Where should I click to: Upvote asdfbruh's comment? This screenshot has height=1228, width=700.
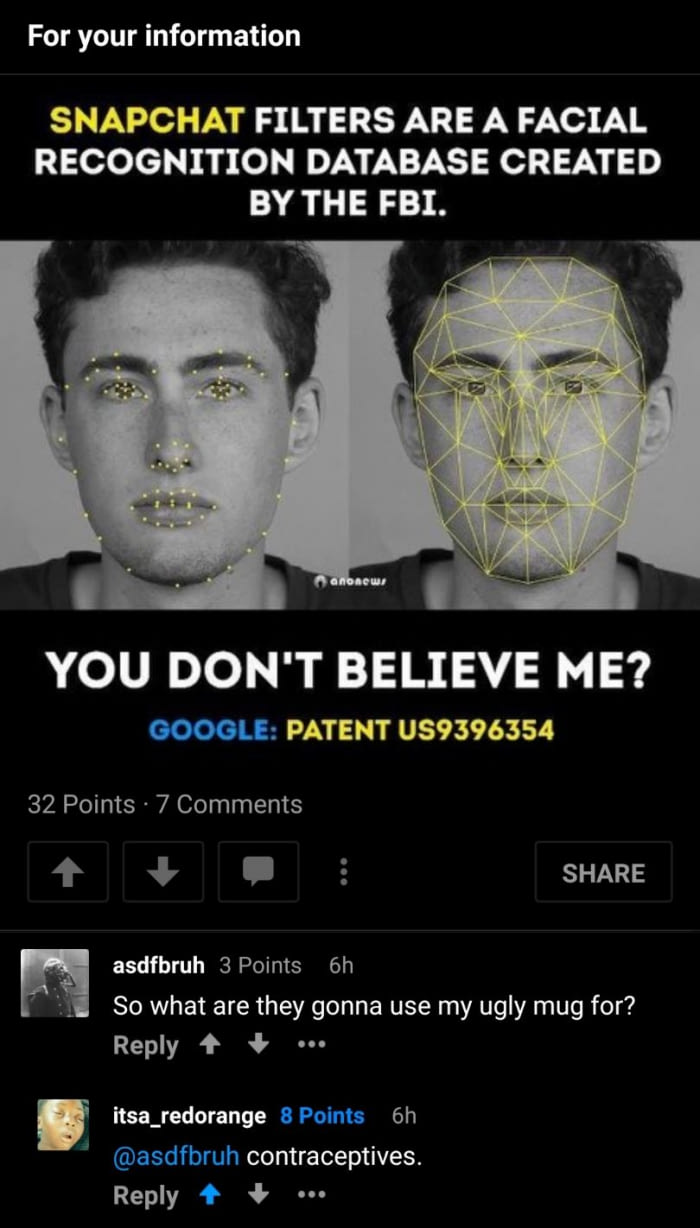coord(211,1045)
